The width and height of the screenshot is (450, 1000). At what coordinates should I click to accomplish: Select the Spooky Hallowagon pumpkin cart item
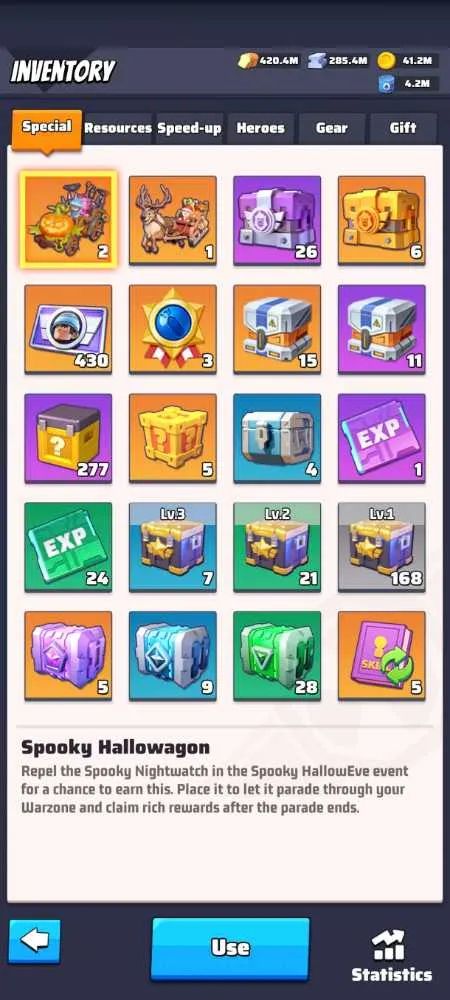tap(68, 220)
